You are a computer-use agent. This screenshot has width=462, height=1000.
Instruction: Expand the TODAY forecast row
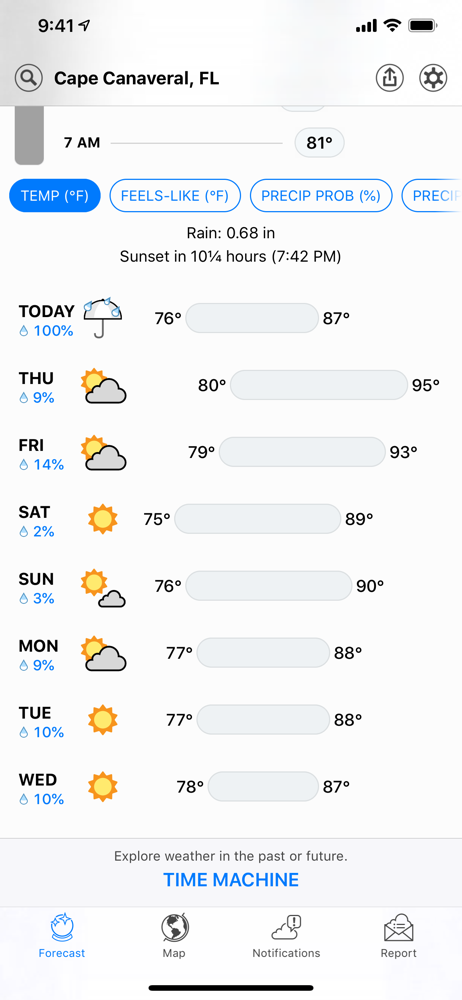pyautogui.click(x=231, y=318)
